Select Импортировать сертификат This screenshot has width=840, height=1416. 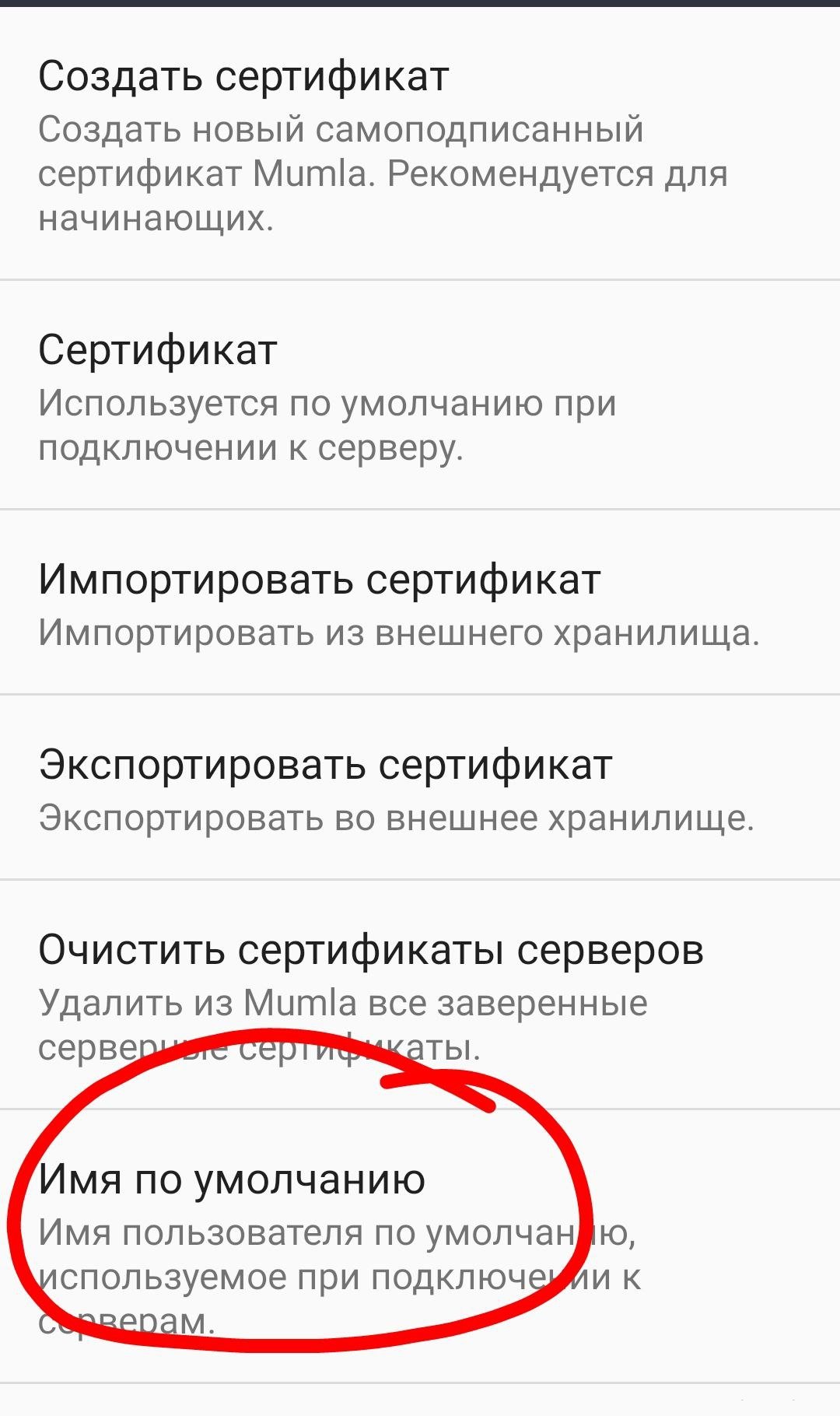(x=420, y=602)
